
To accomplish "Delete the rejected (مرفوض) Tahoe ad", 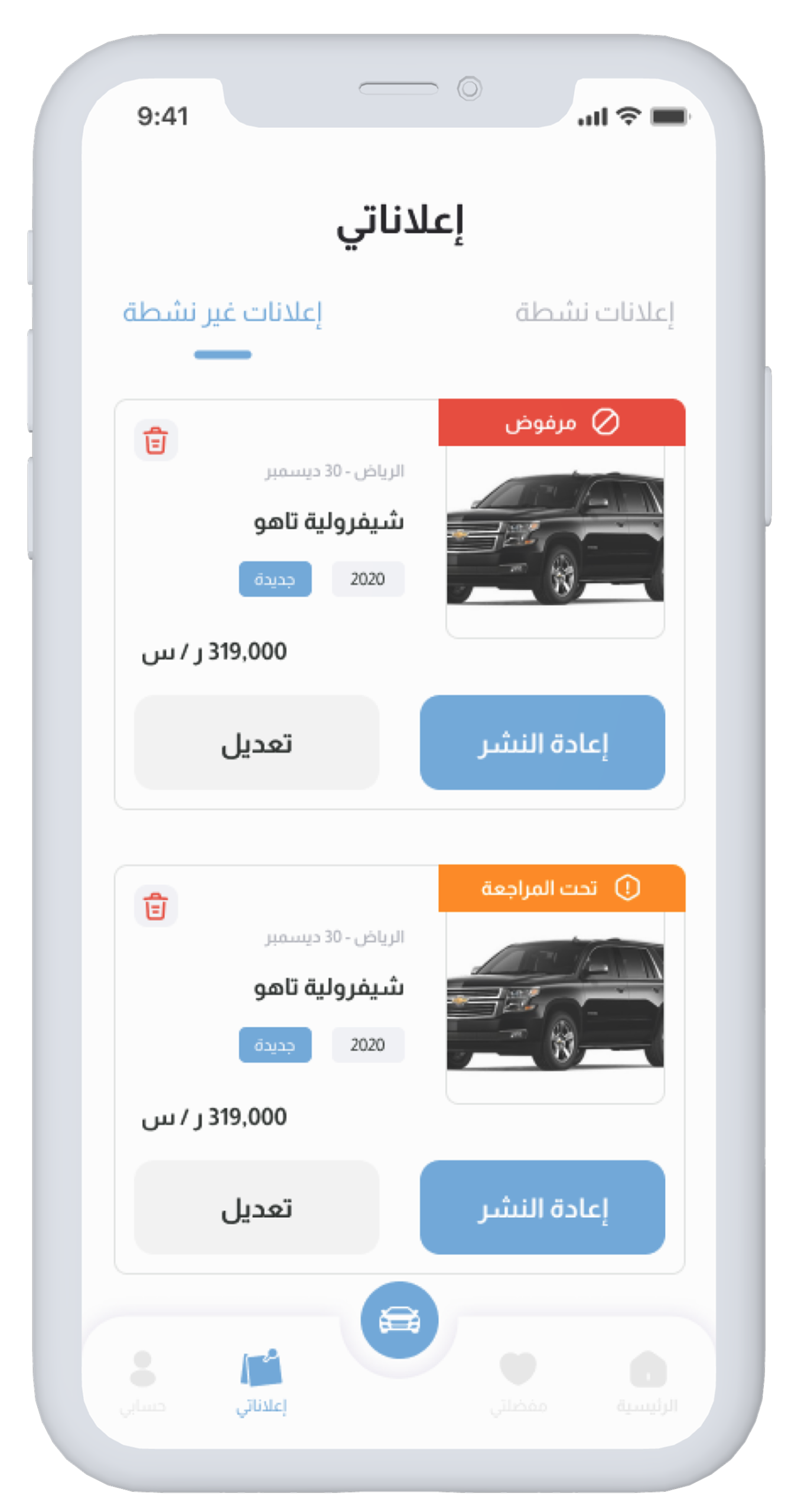I will (156, 441).
